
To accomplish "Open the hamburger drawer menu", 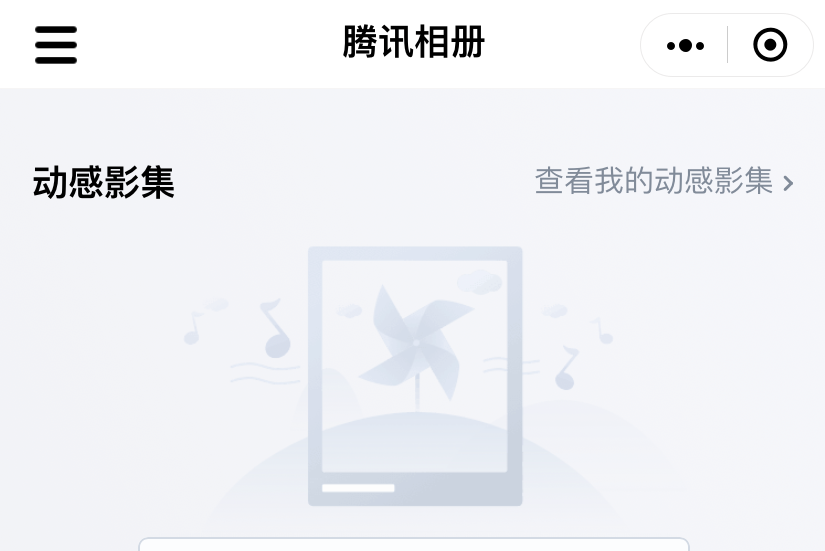I will click(56, 45).
